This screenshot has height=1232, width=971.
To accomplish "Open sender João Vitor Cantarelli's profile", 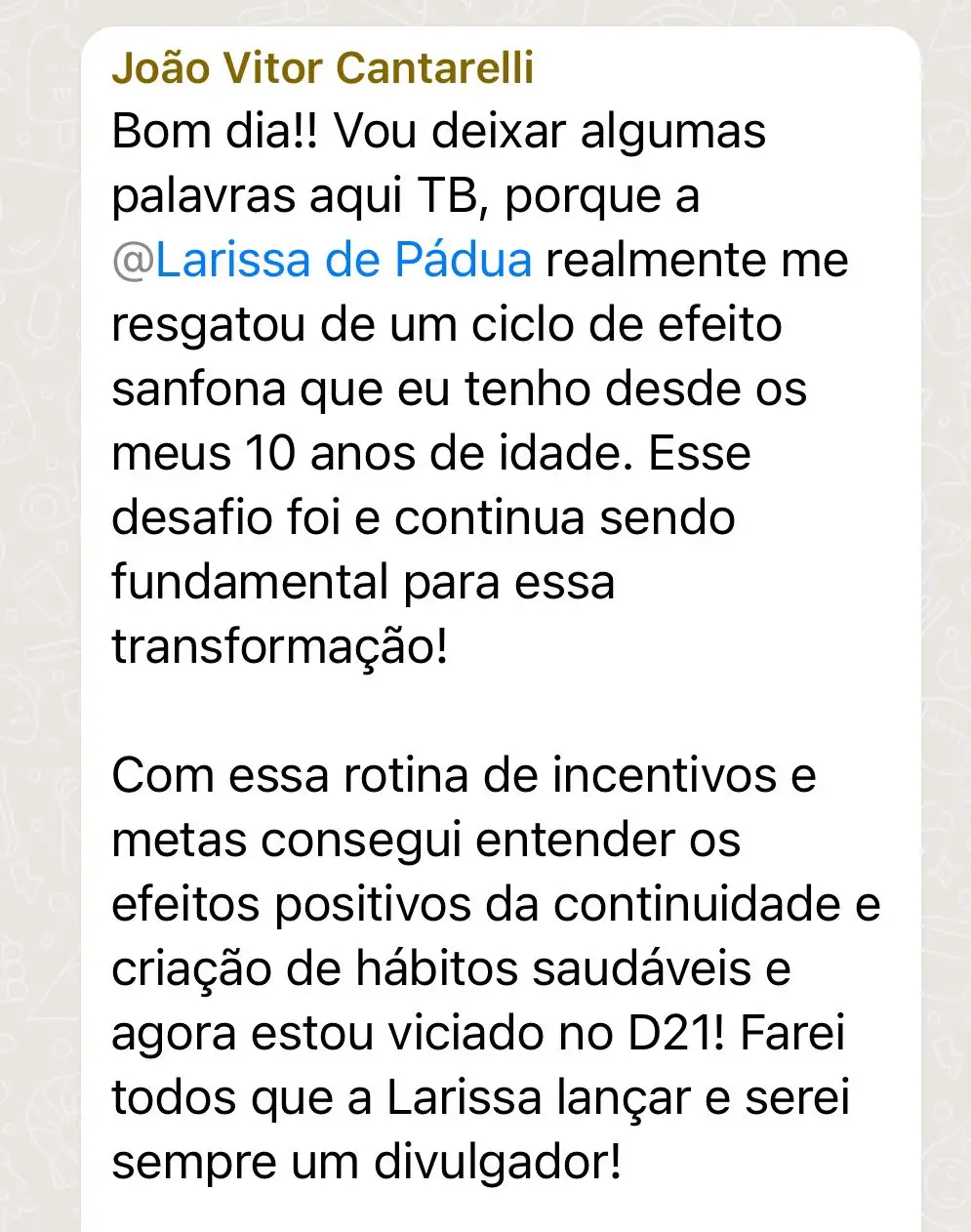I will point(323,69).
